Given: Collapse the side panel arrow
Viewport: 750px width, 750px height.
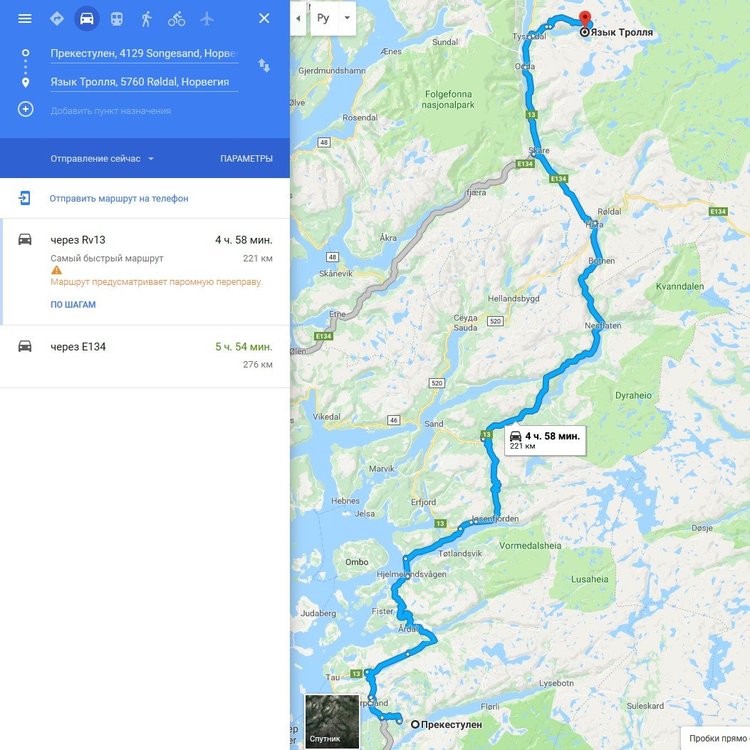Looking at the screenshot, I should pyautogui.click(x=298, y=18).
